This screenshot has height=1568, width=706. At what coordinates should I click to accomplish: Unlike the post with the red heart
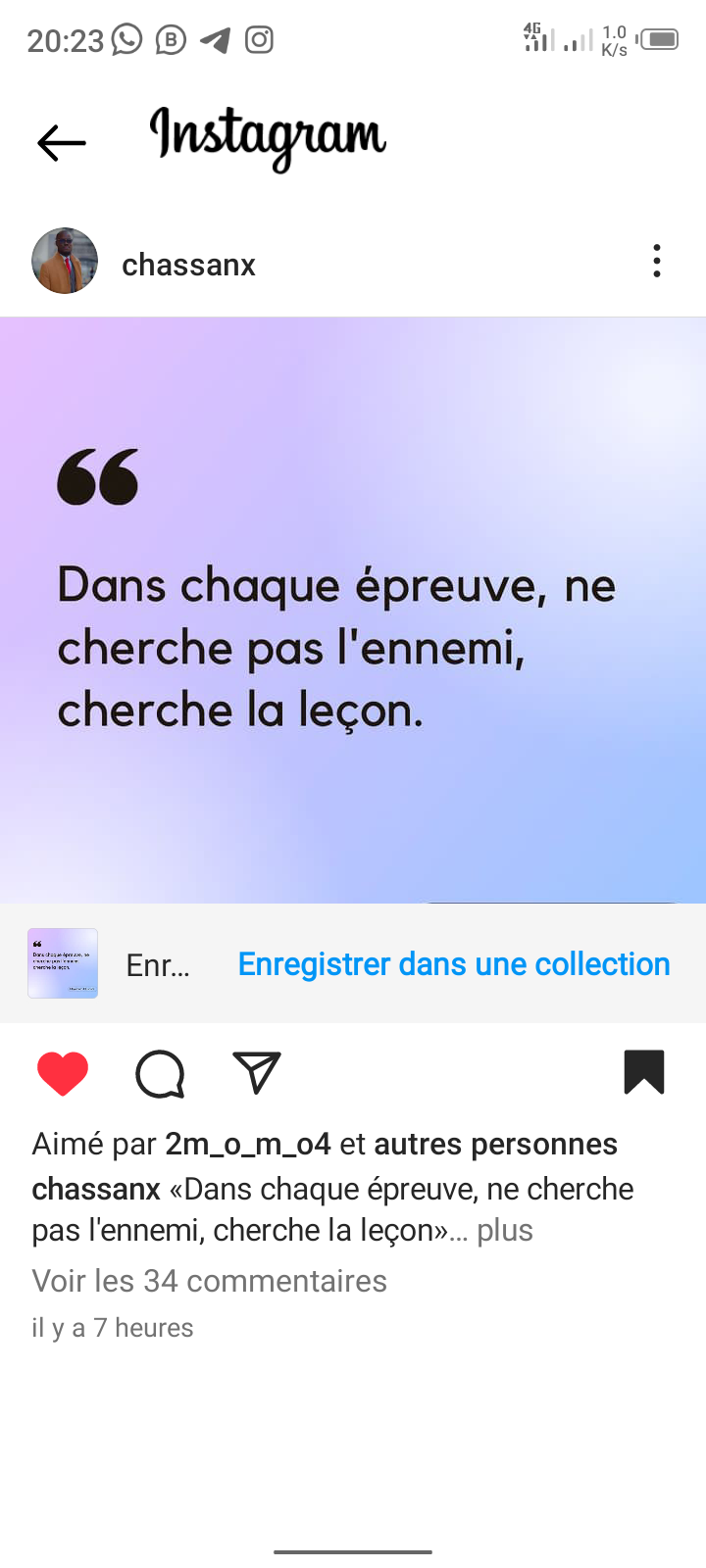pyautogui.click(x=63, y=1073)
